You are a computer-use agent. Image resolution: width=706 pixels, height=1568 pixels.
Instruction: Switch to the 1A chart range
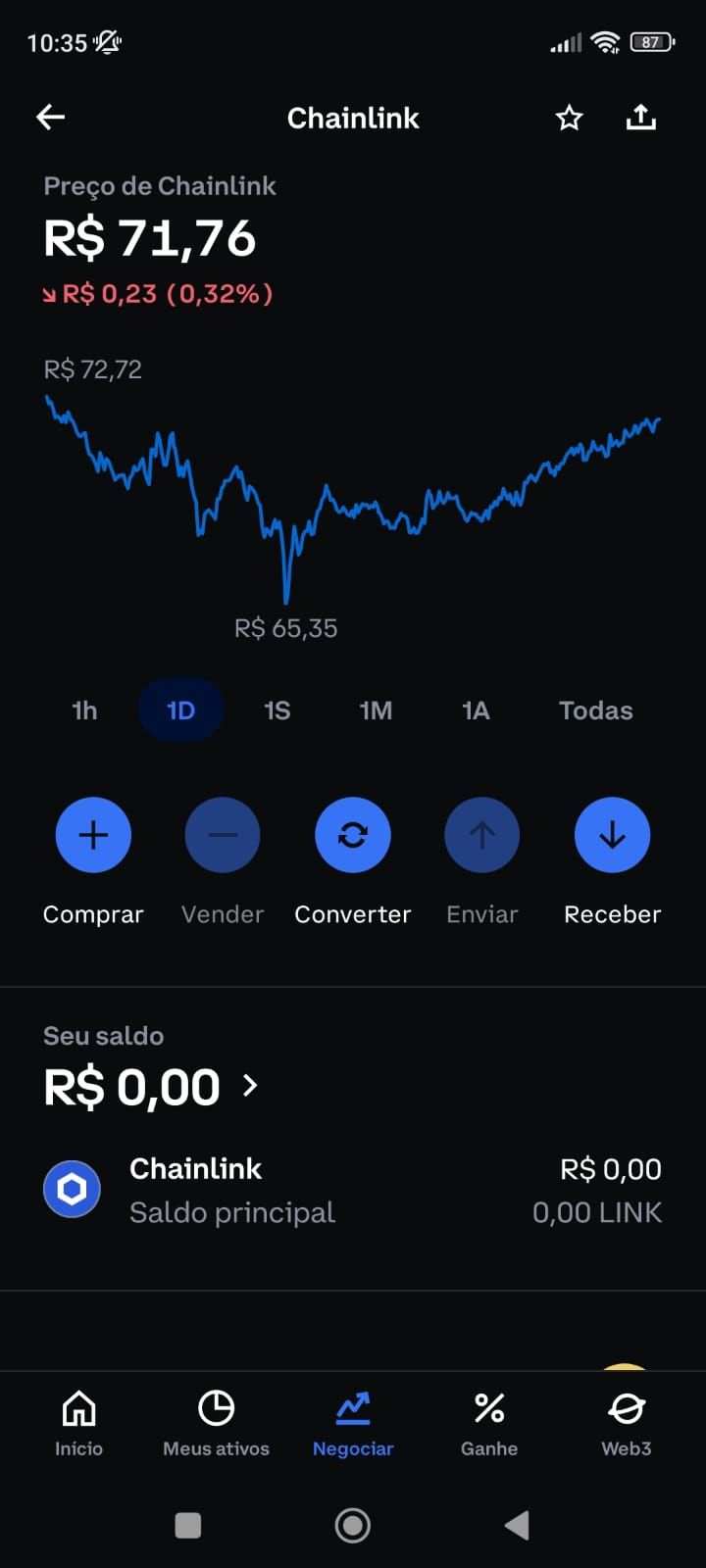point(476,710)
